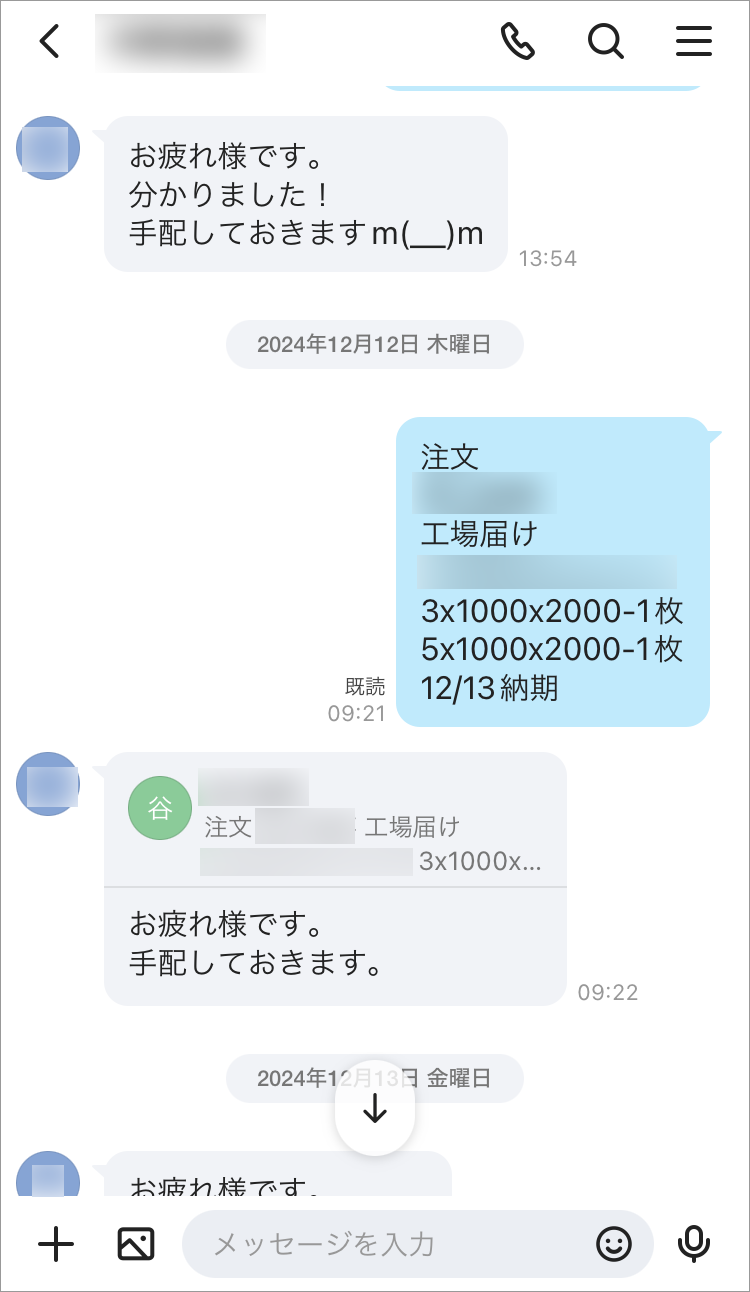Image resolution: width=750 pixels, height=1292 pixels.
Task: Go back to the chat list
Action: [50, 42]
